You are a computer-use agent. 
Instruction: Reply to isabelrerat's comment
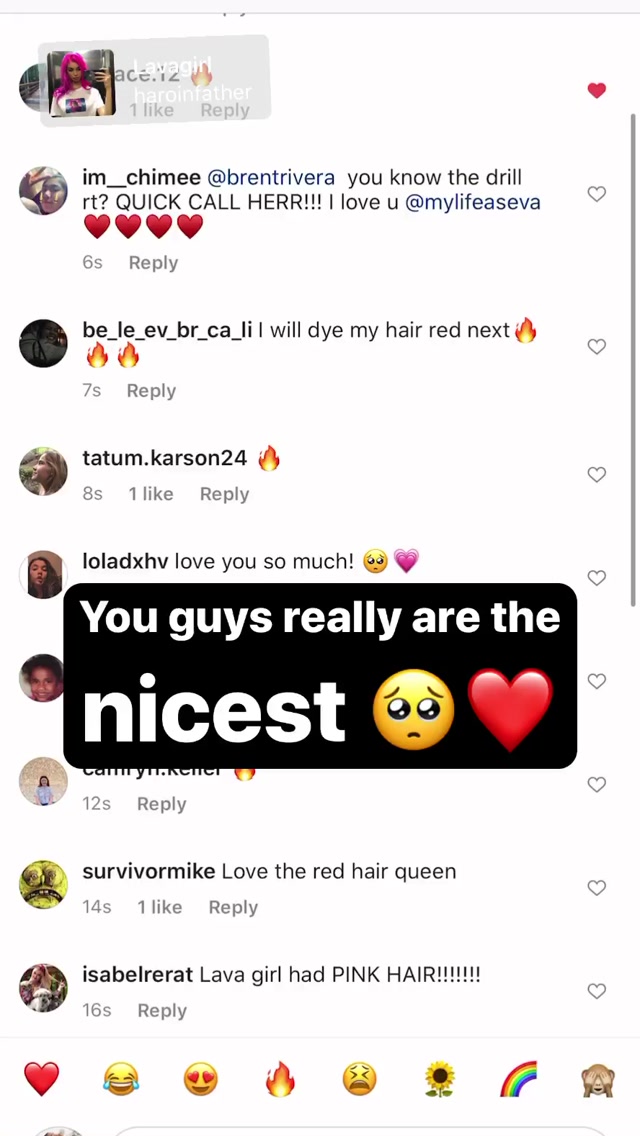(162, 1010)
